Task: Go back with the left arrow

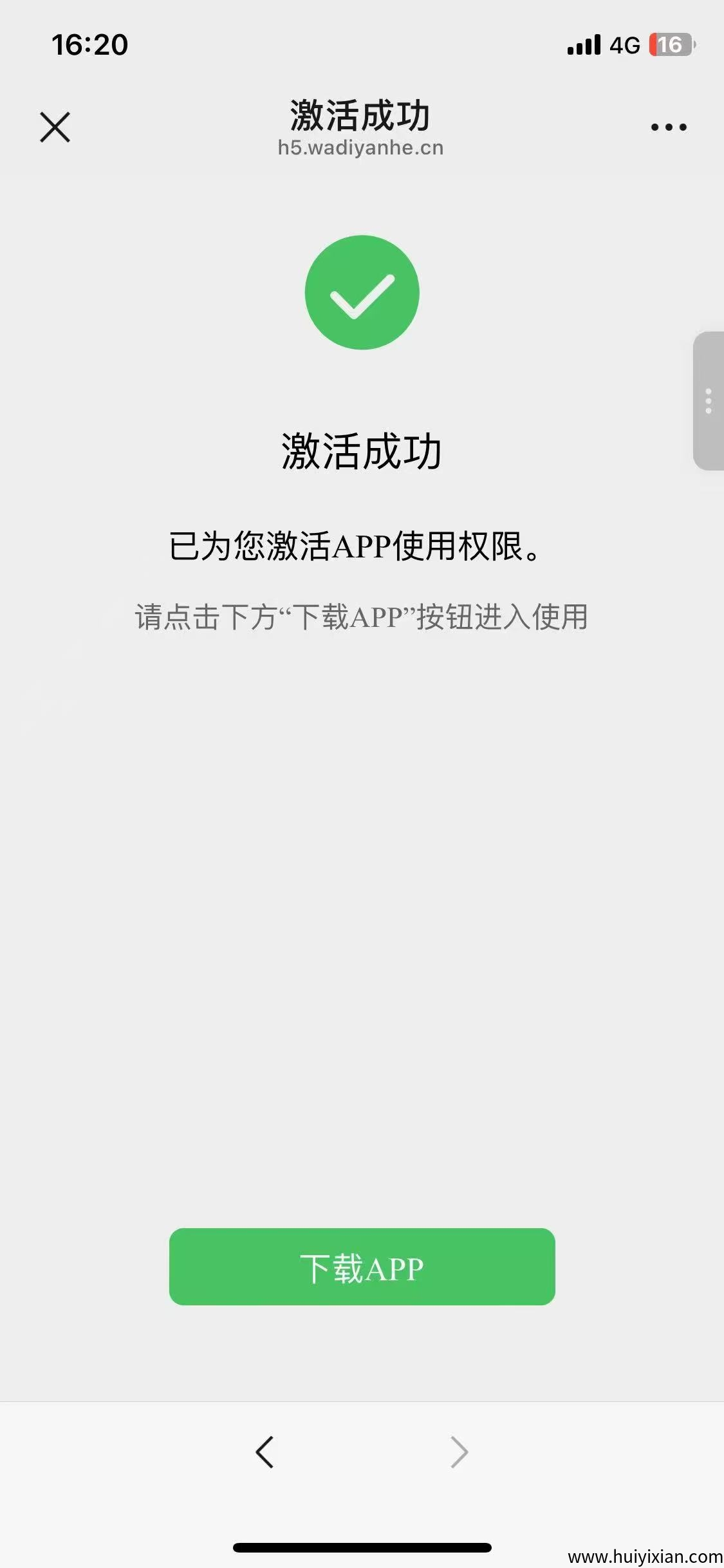Action: click(x=265, y=1452)
